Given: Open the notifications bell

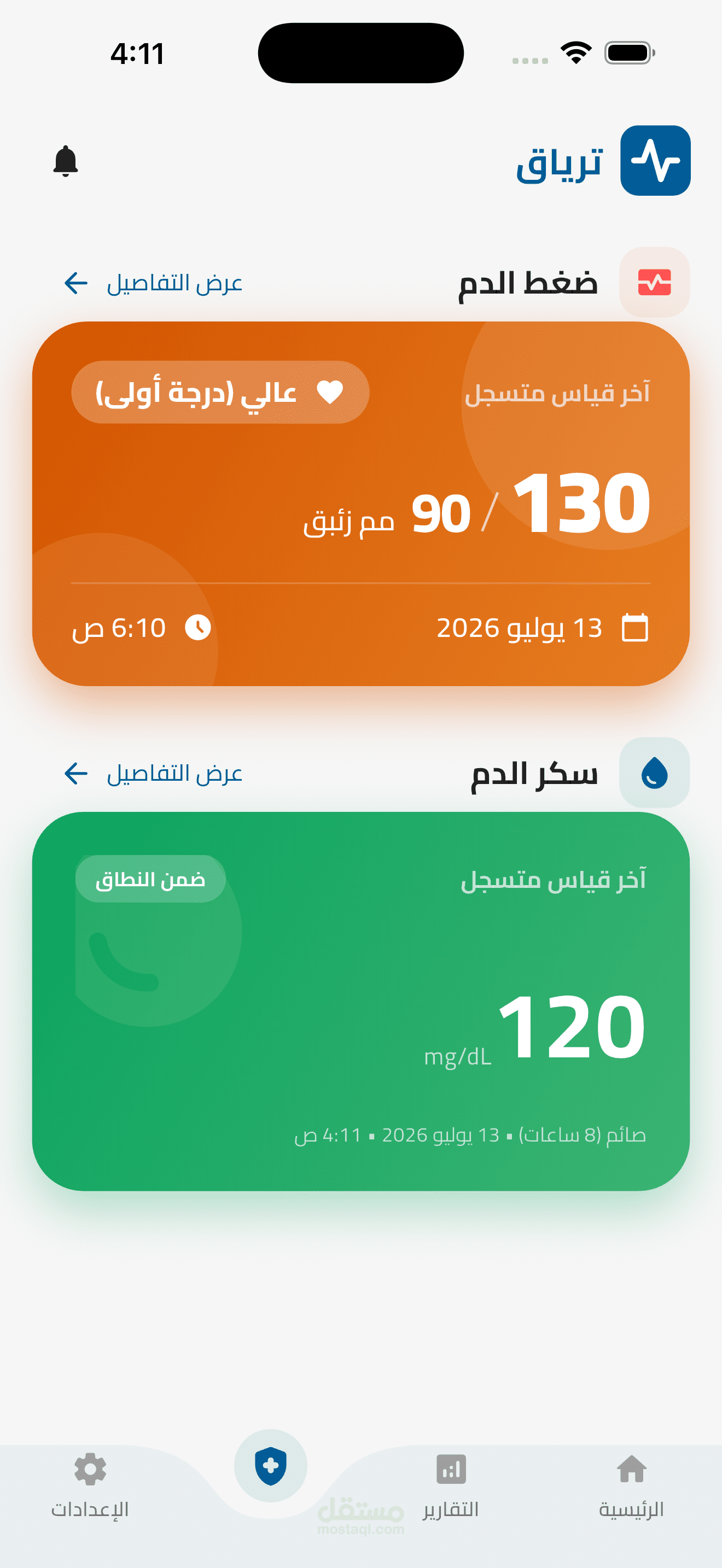Looking at the screenshot, I should click(x=66, y=161).
